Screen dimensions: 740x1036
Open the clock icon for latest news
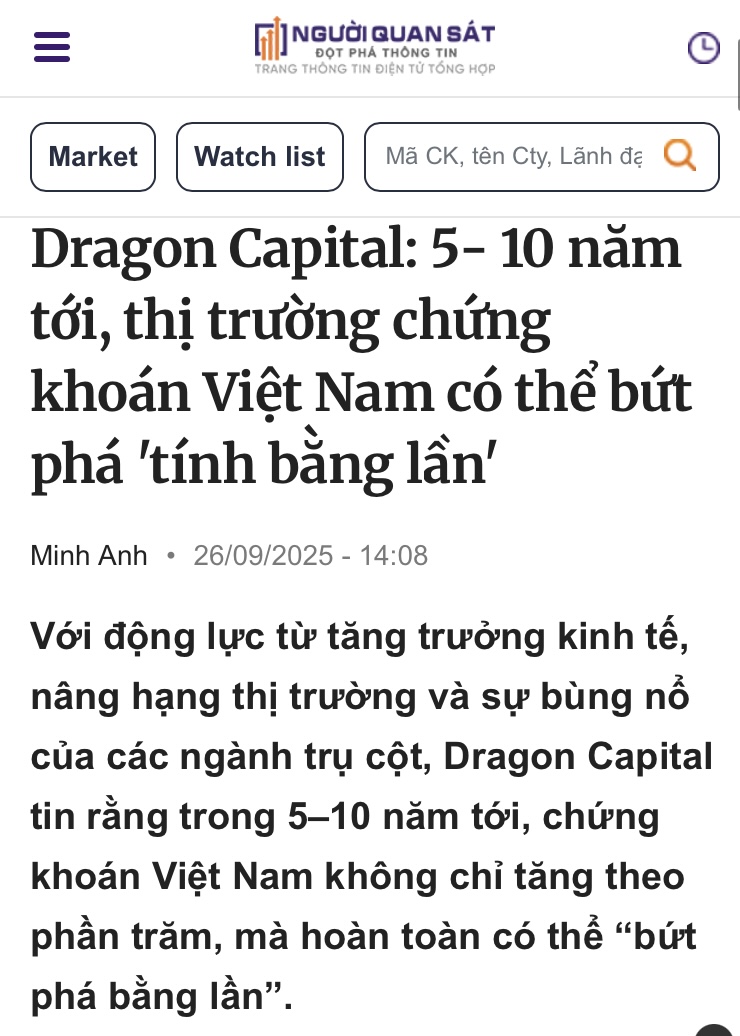pos(704,47)
